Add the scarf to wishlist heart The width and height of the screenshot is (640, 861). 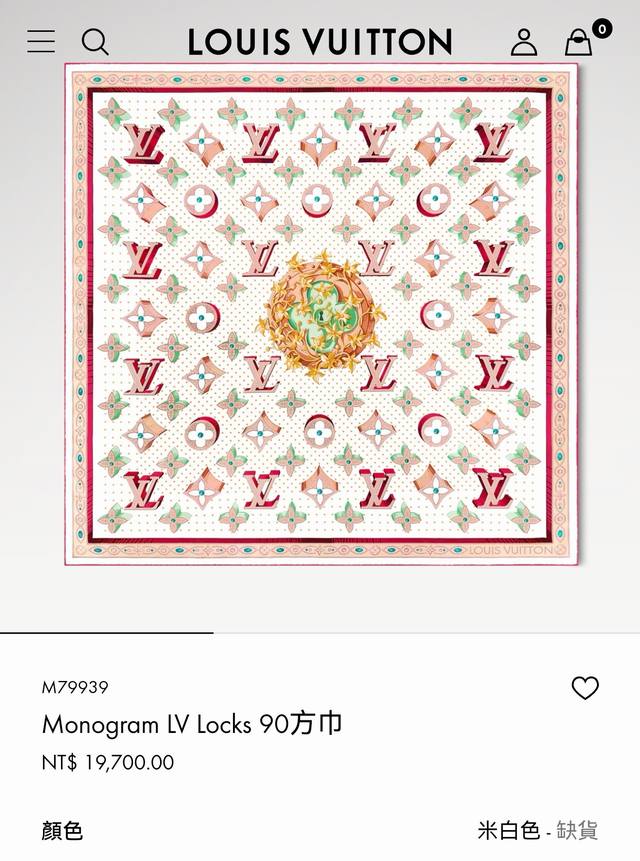click(x=585, y=688)
